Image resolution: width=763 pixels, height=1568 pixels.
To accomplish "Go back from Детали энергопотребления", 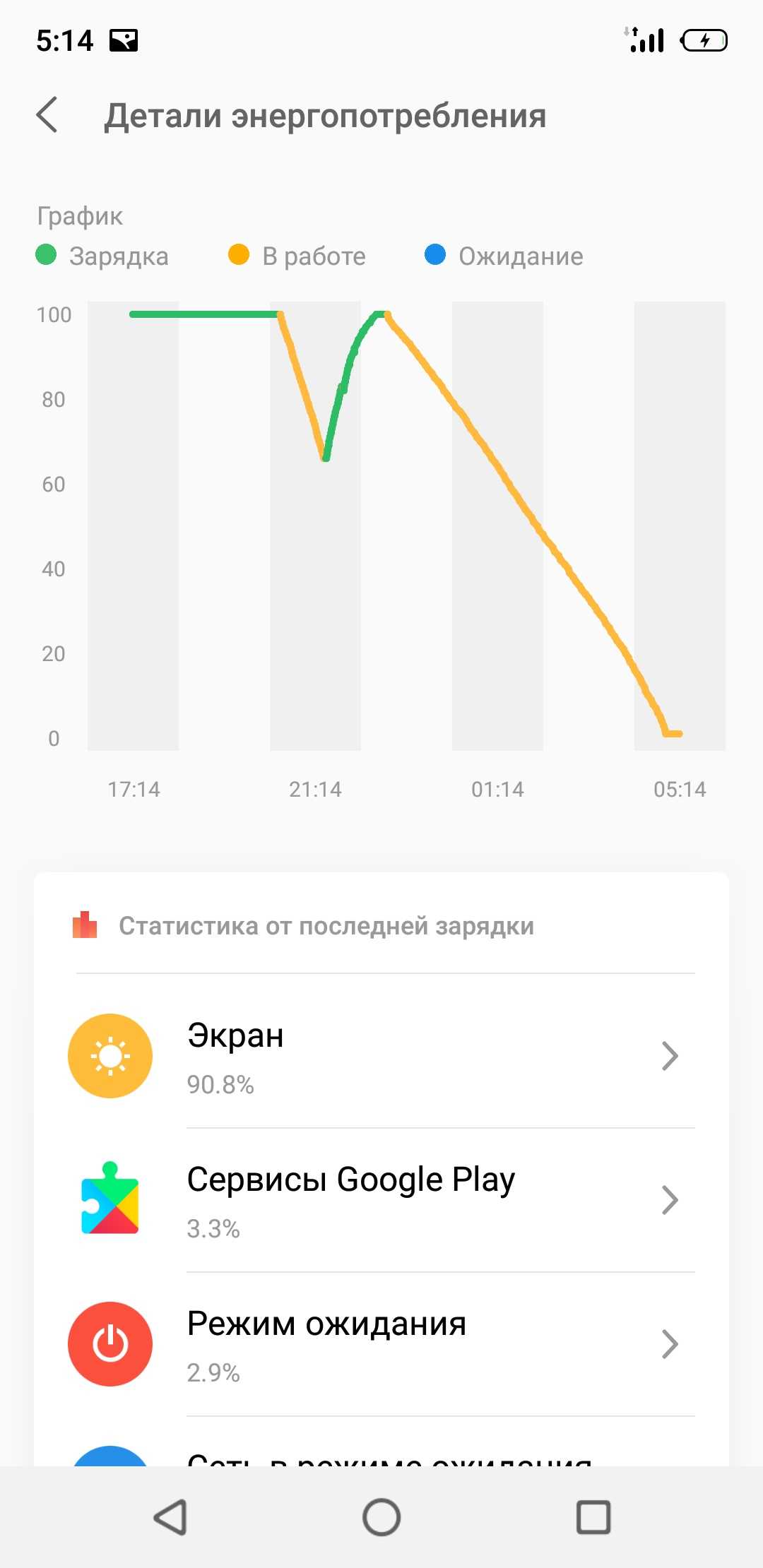I will point(47,115).
